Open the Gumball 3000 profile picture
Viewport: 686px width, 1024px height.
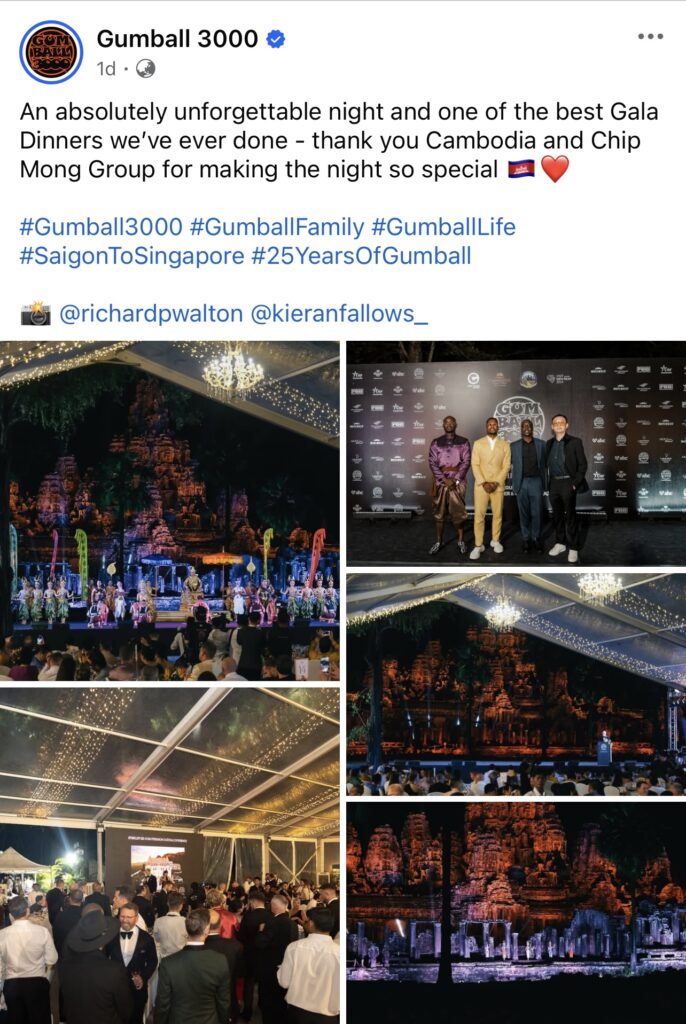tap(51, 52)
